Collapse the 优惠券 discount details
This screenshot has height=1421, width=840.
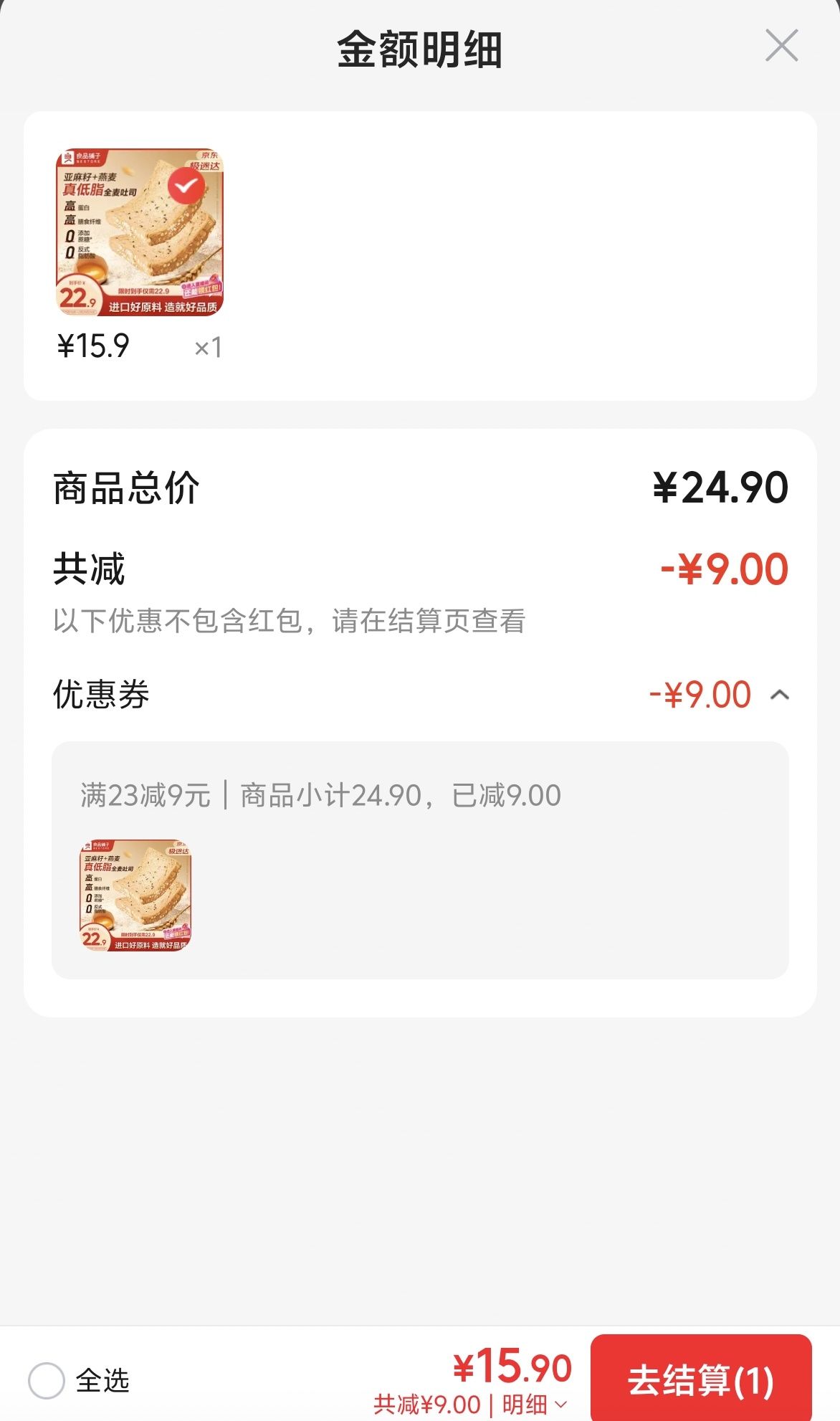click(780, 695)
